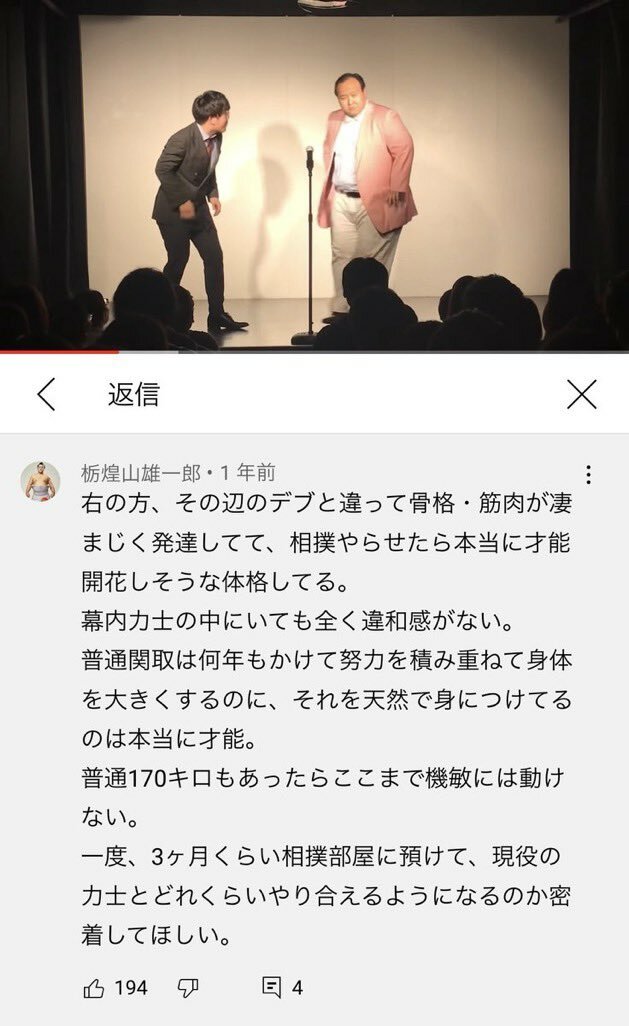The width and height of the screenshot is (629, 1026).
Task: Open 栃煌山雄一郎's profile avatar
Action: click(x=40, y=482)
